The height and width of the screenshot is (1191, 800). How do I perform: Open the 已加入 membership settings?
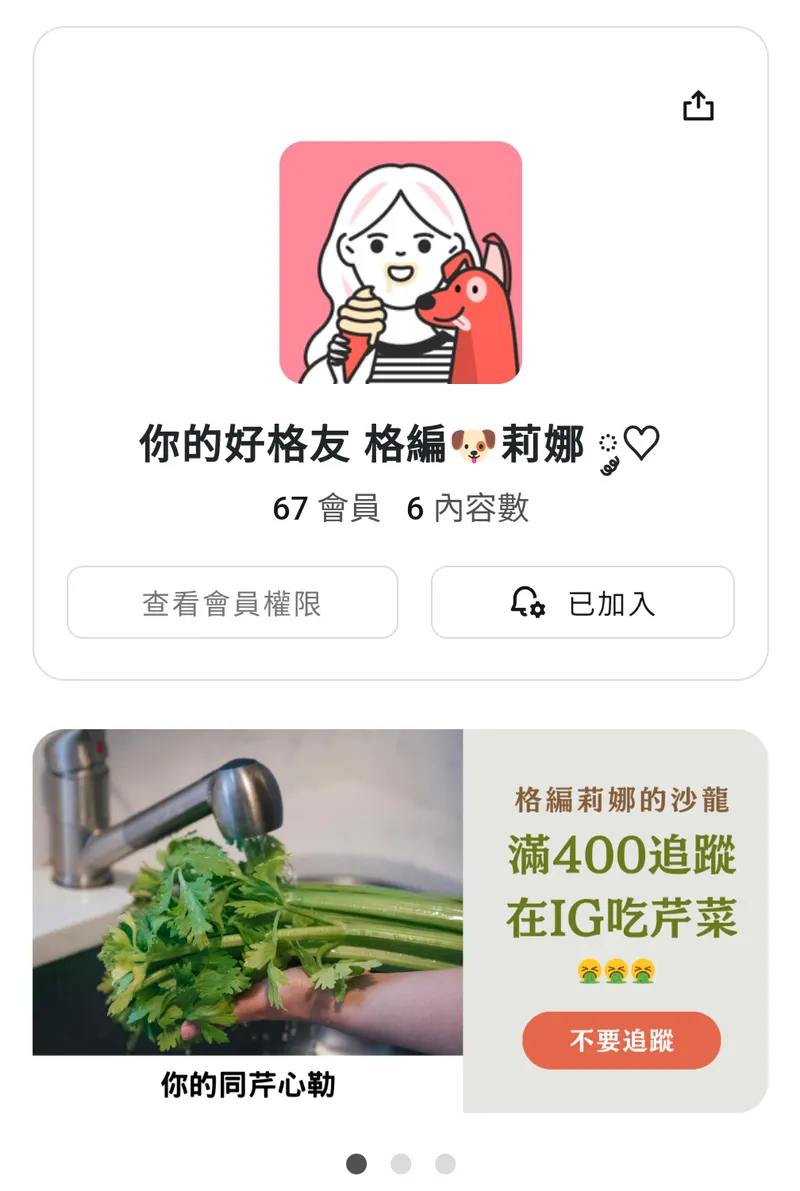pos(582,603)
